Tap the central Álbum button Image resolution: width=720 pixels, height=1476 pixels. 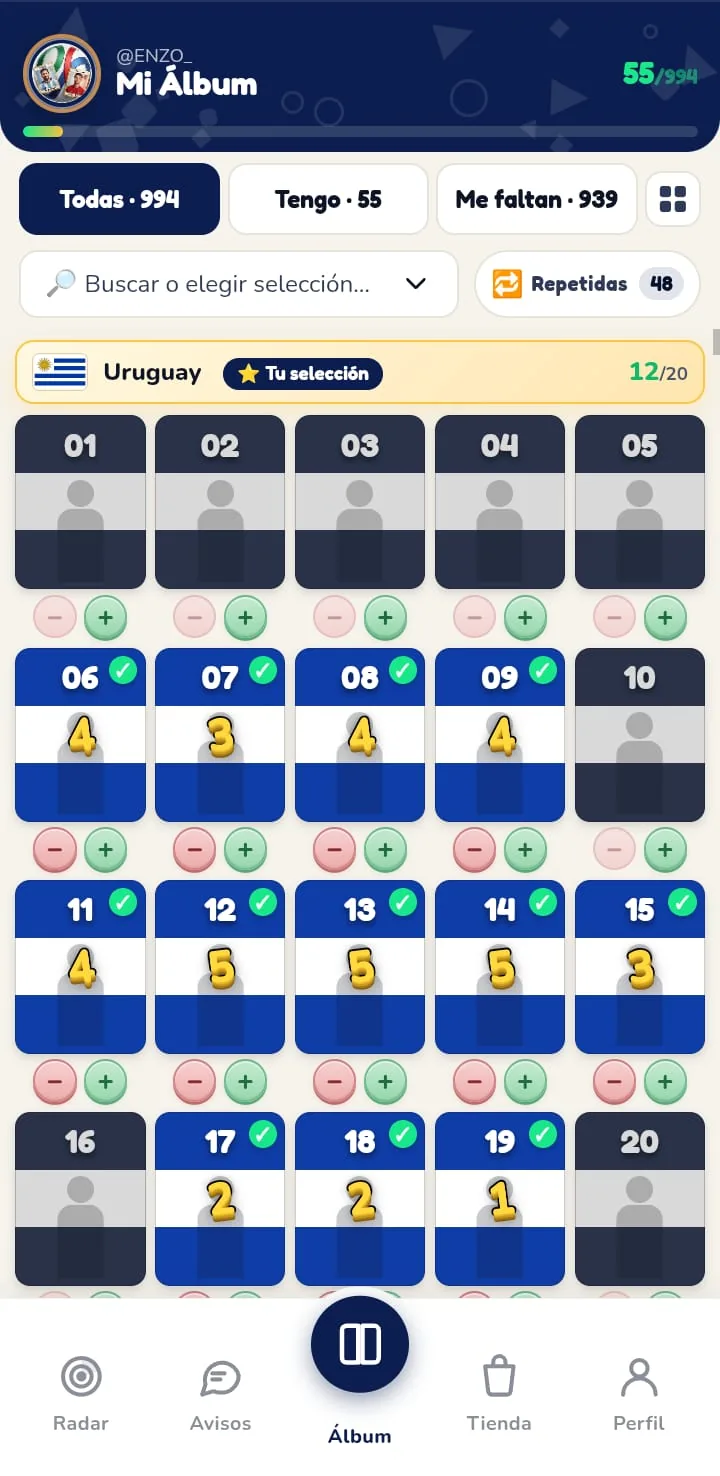point(360,1344)
